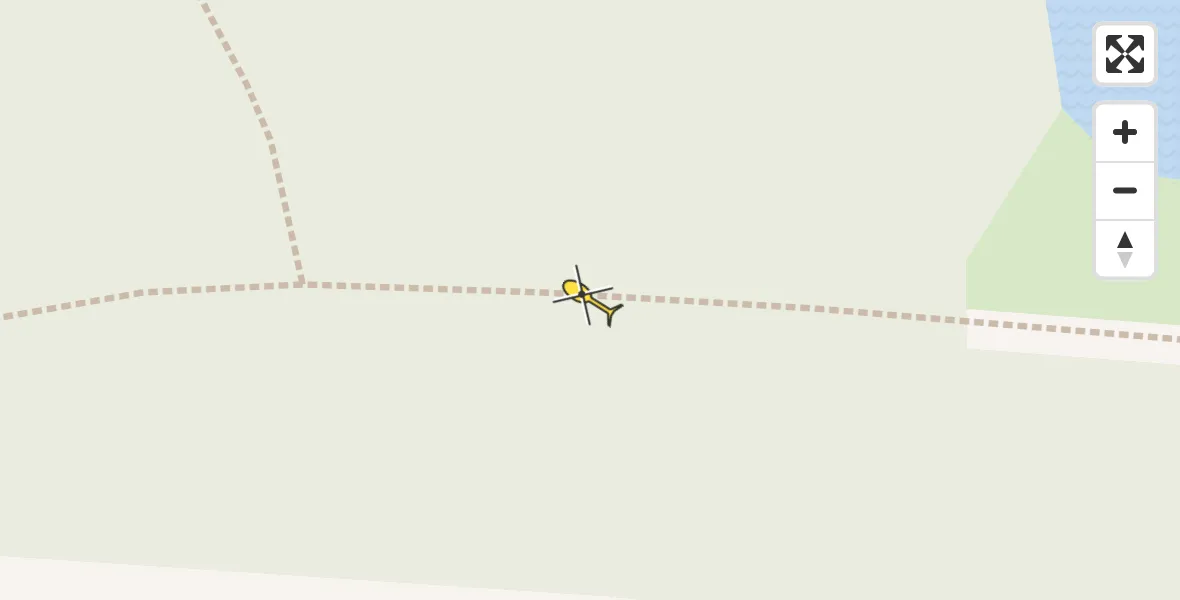Reset map bearing to north
1180x600 pixels.
click(1124, 249)
